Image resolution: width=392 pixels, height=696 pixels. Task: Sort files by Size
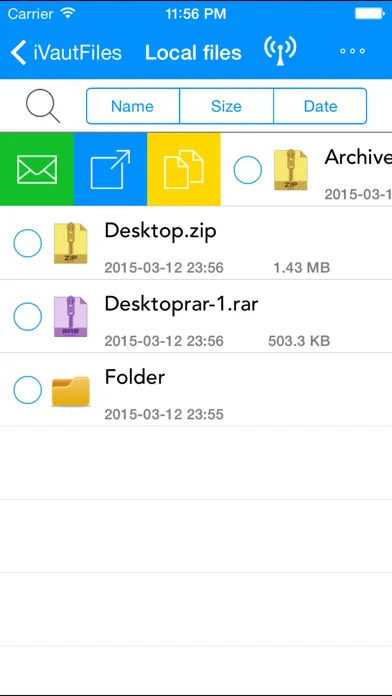226,106
